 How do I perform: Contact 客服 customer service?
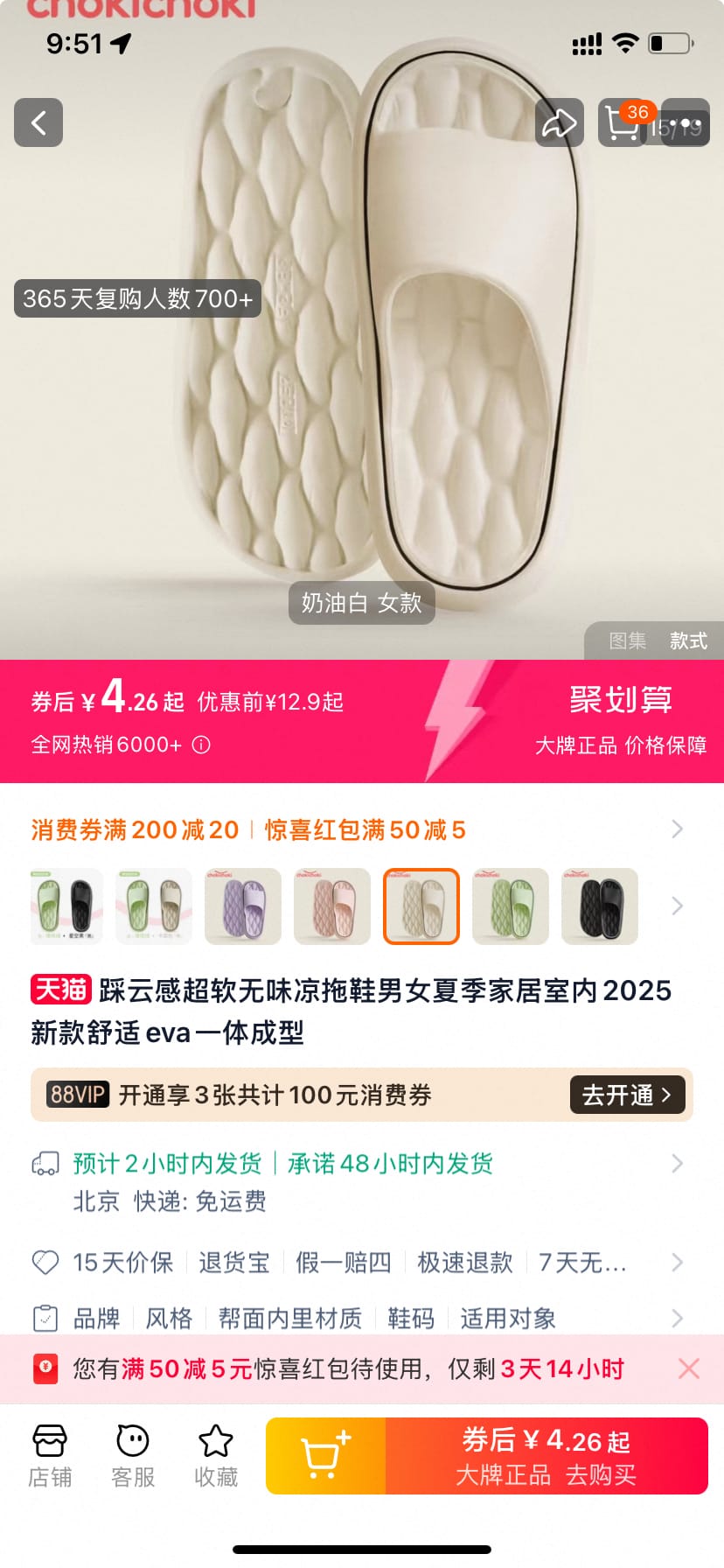click(x=133, y=1456)
